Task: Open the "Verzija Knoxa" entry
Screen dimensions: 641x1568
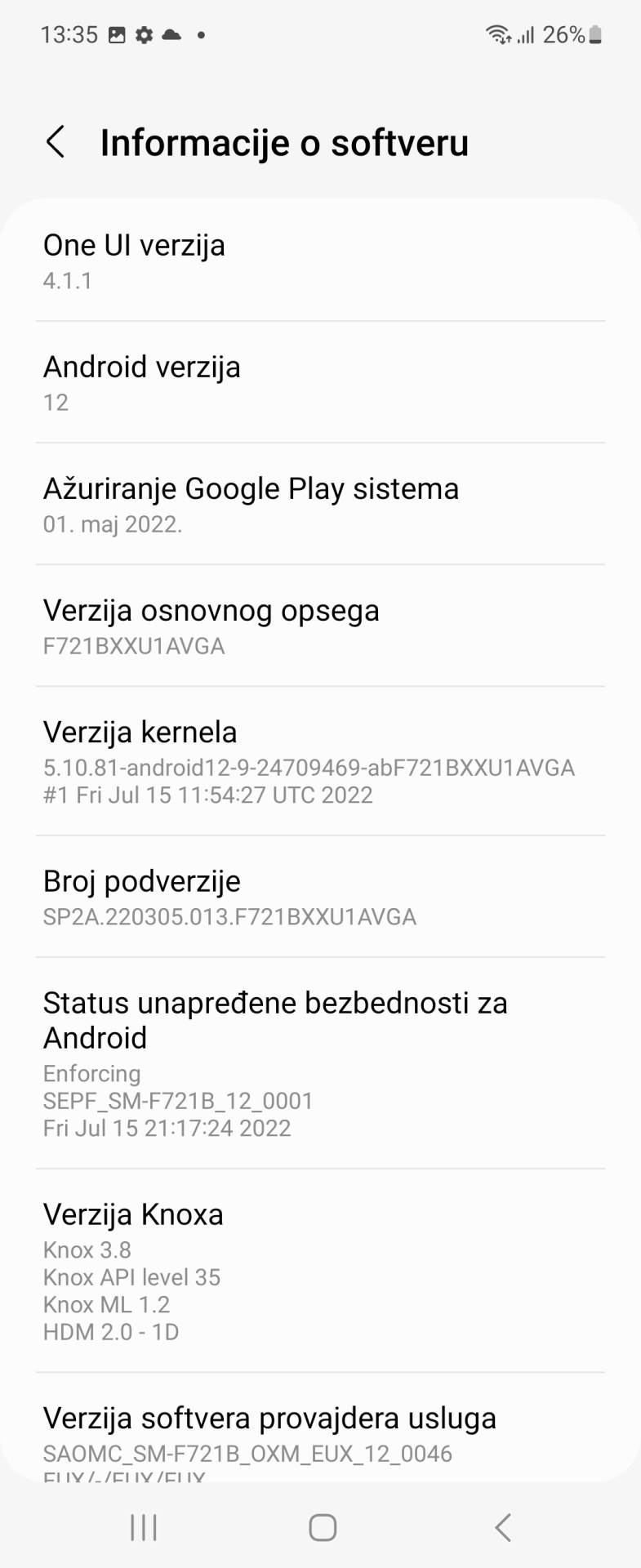Action: tap(320, 1266)
